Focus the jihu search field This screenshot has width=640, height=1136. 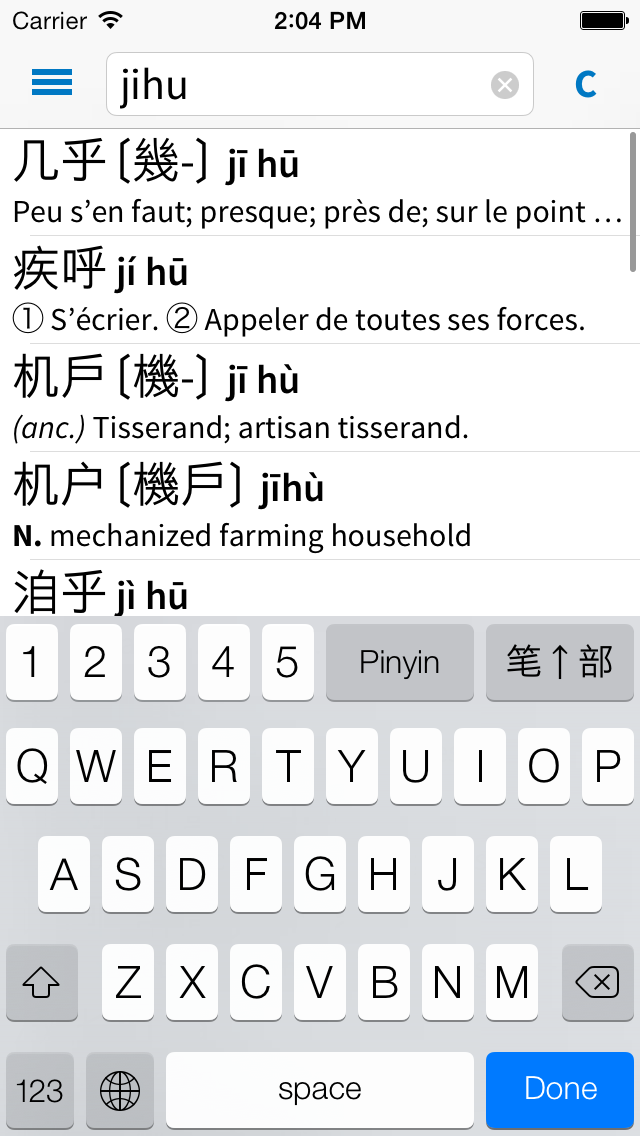pos(320,84)
